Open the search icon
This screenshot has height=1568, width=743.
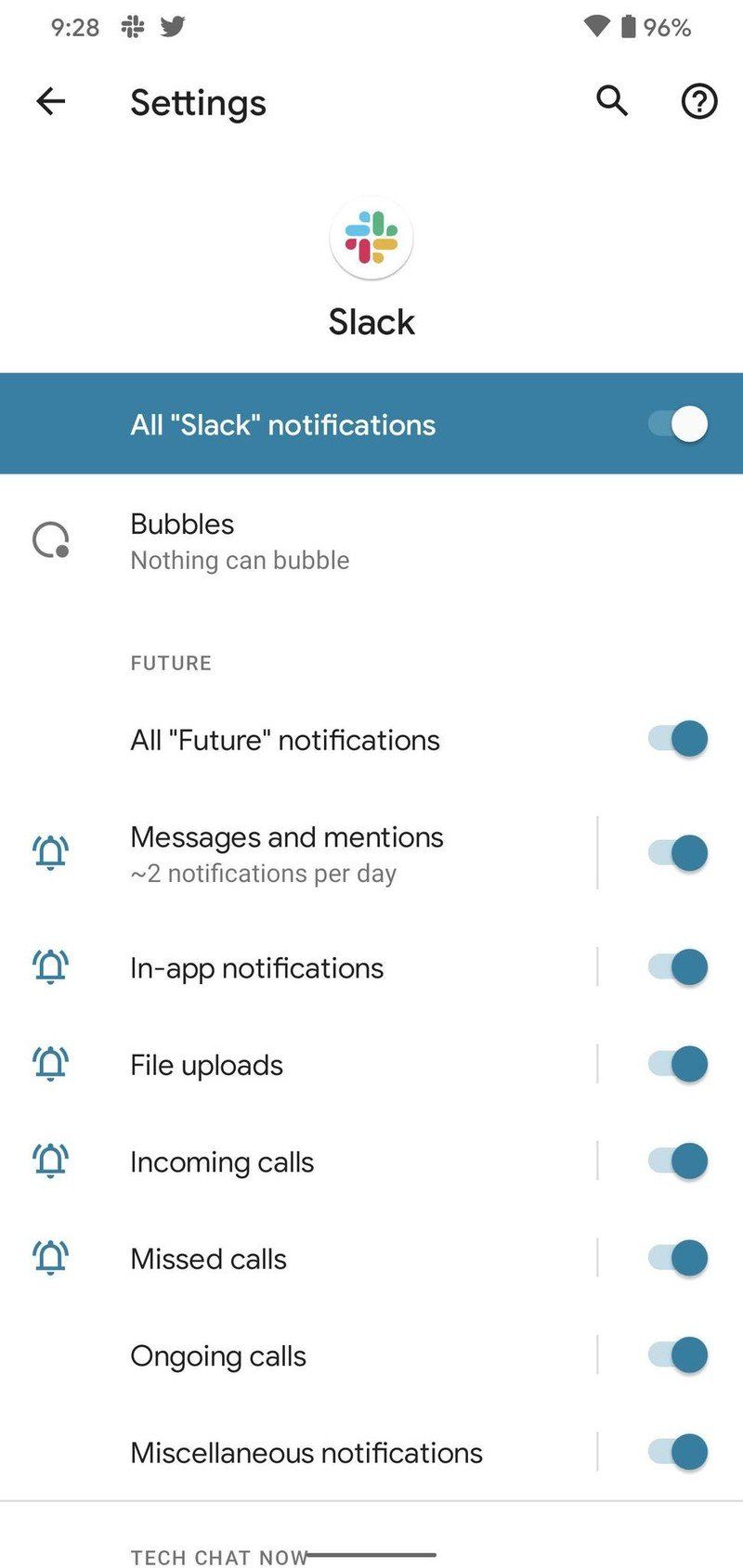pyautogui.click(x=611, y=101)
